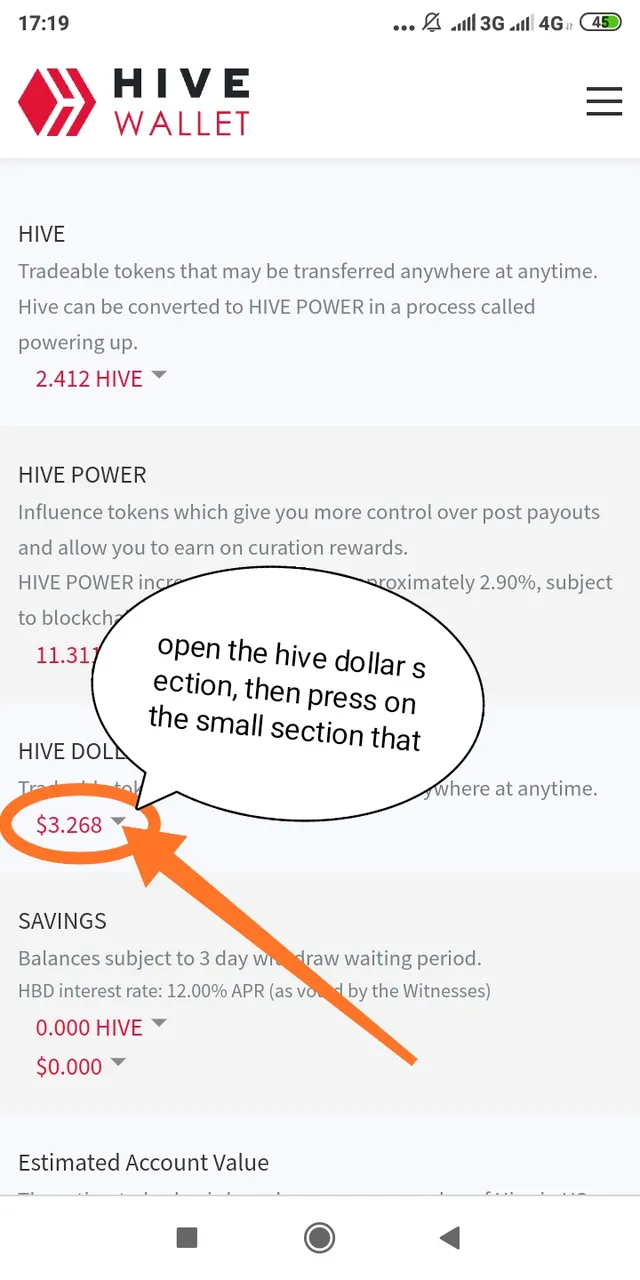The image size is (640, 1280).
Task: Open the 0.000 HIVE savings dropdown
Action: coord(100,1027)
